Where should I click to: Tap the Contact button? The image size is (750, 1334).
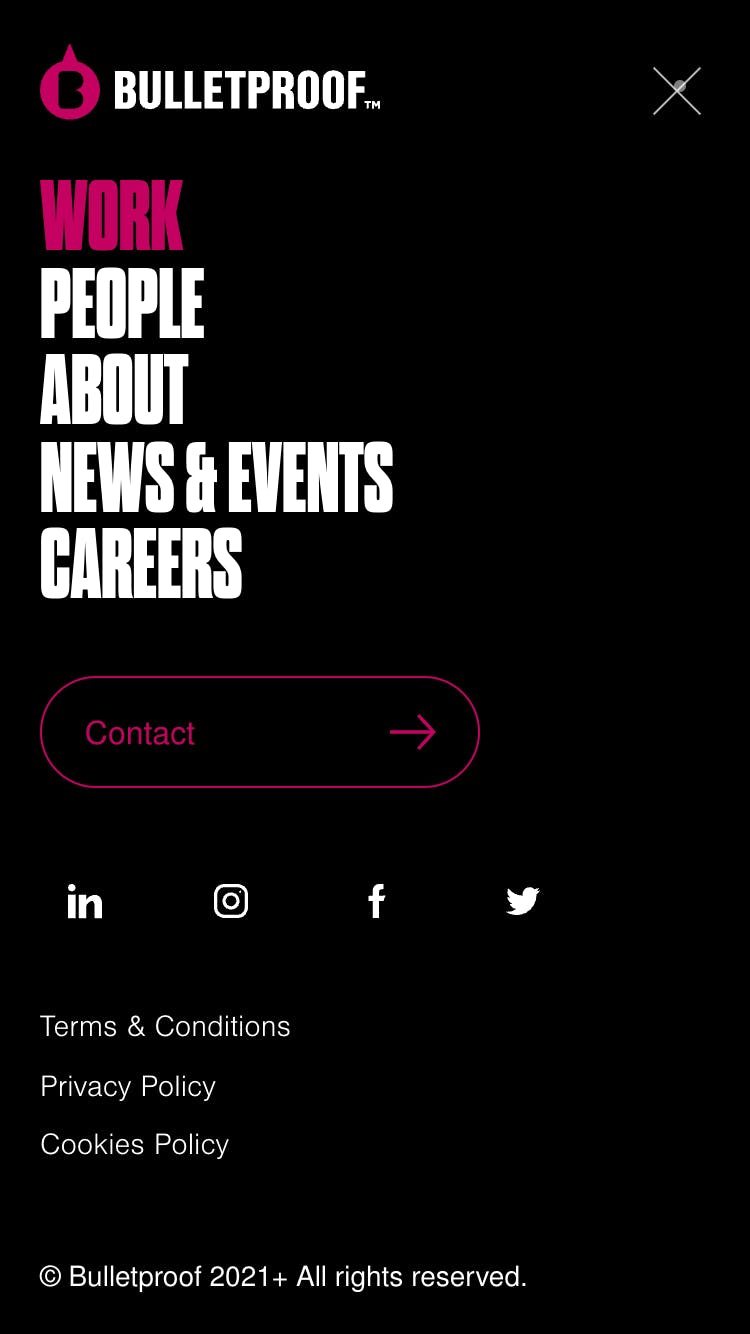click(259, 732)
